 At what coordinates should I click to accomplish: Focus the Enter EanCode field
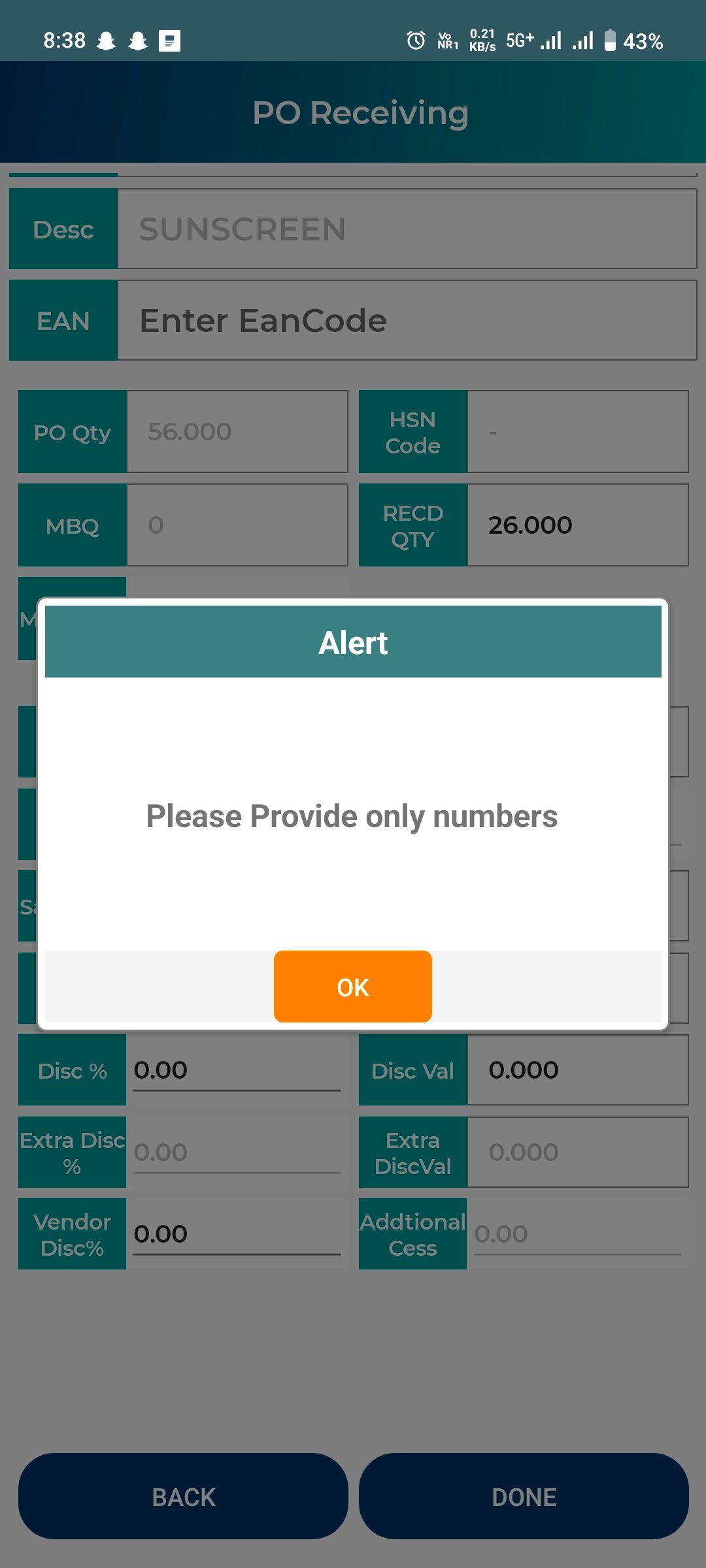pos(407,320)
